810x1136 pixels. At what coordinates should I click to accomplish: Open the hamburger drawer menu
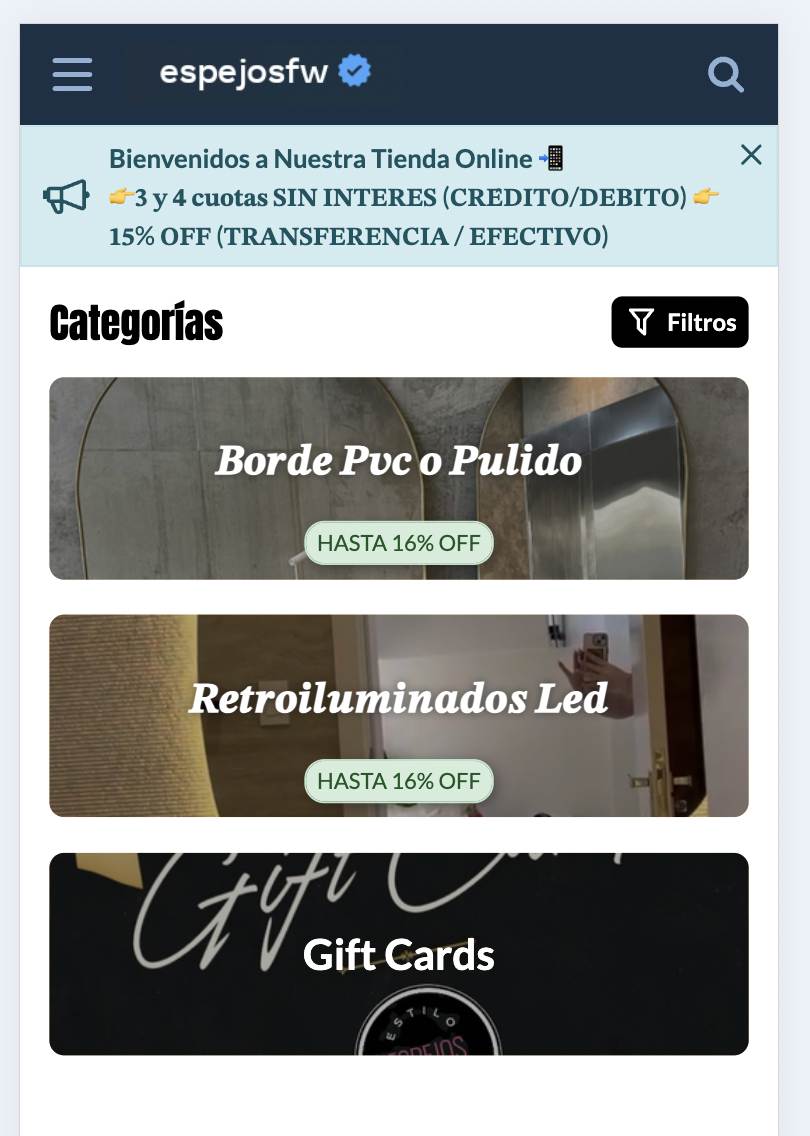[72, 74]
